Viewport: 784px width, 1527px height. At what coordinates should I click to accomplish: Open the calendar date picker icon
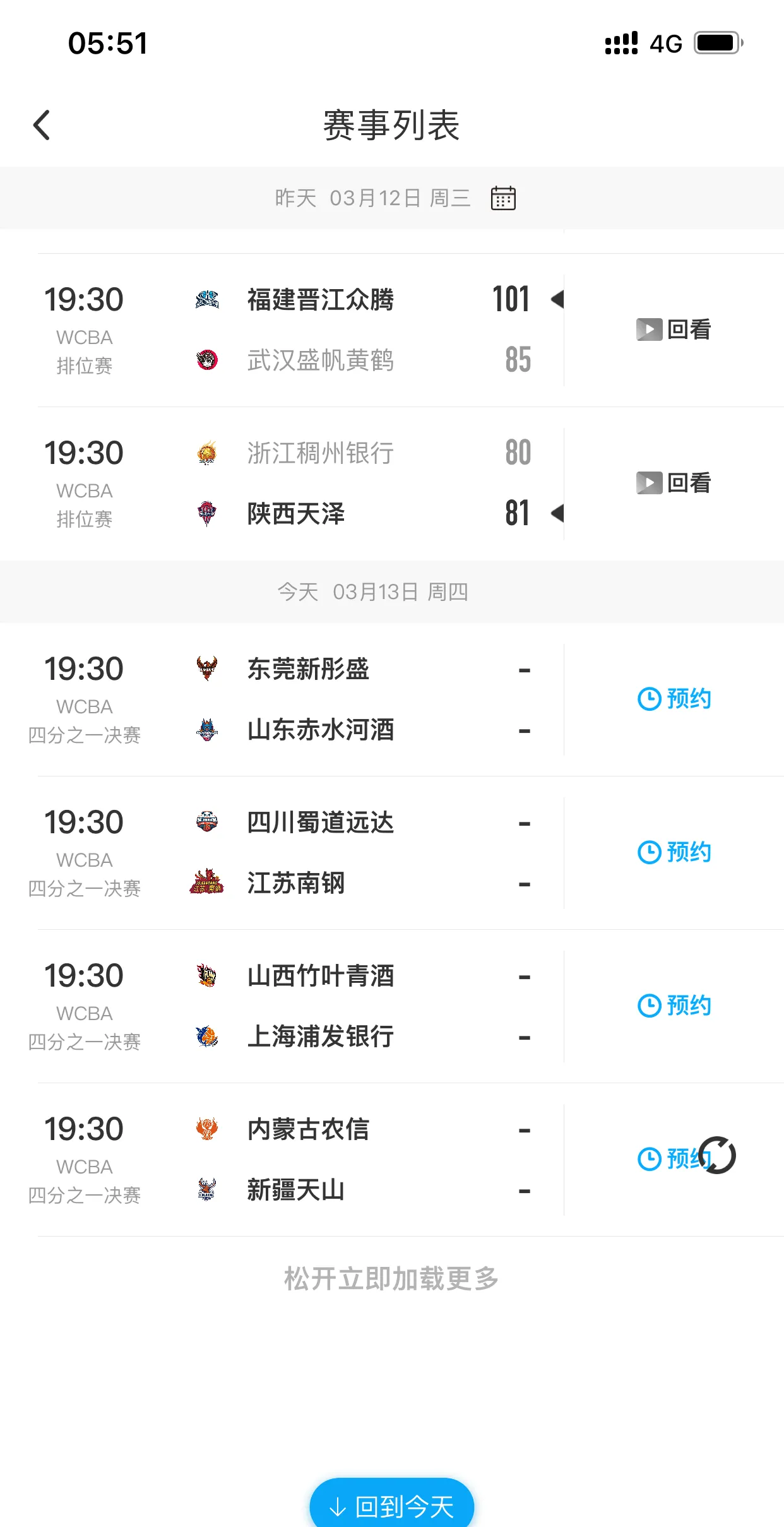click(503, 198)
